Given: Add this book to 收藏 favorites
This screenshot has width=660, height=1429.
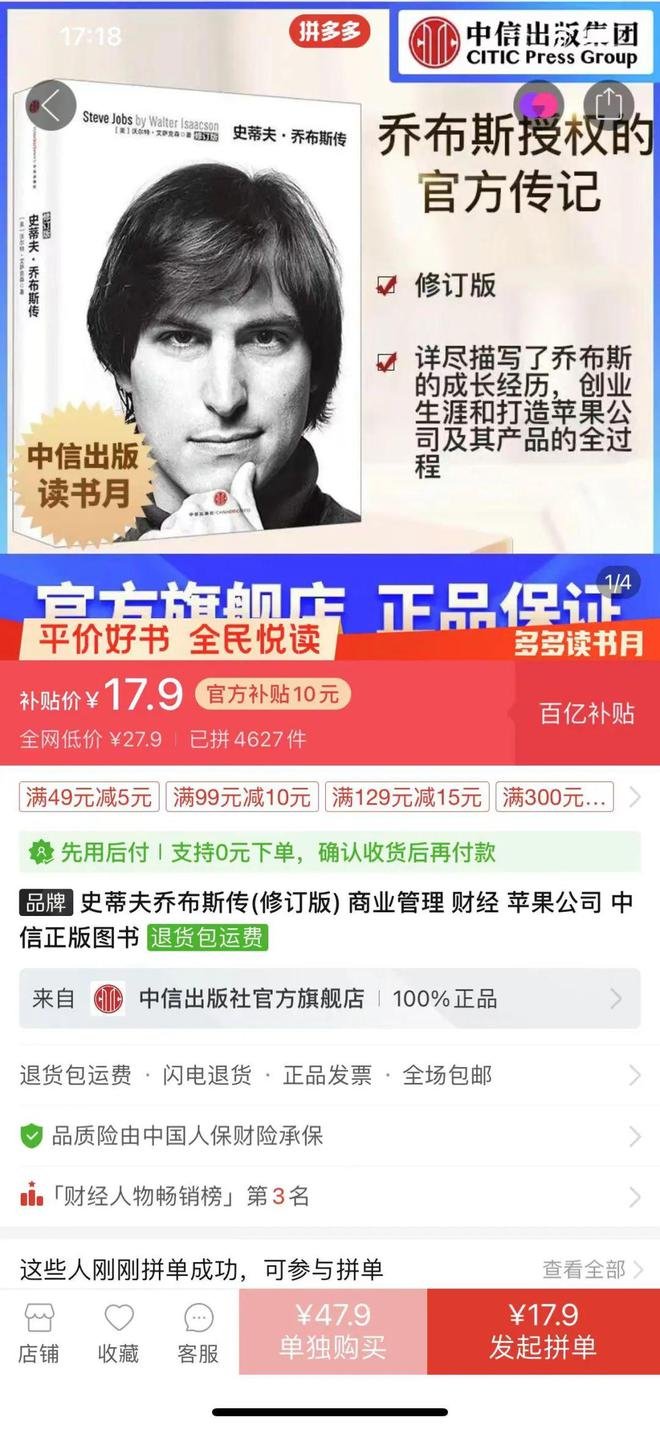Looking at the screenshot, I should point(118,1333).
